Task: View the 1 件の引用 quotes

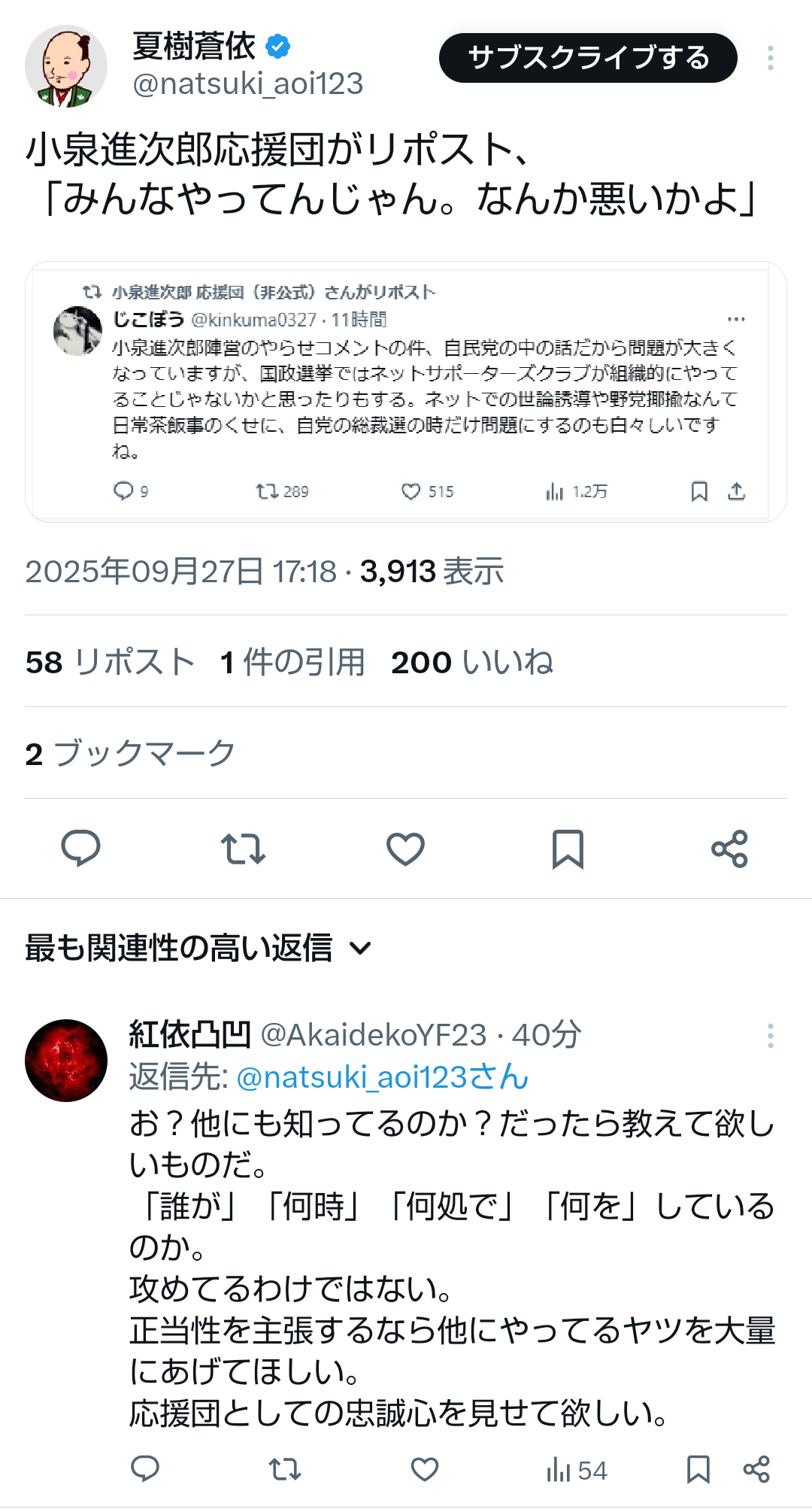Action: coord(292,663)
